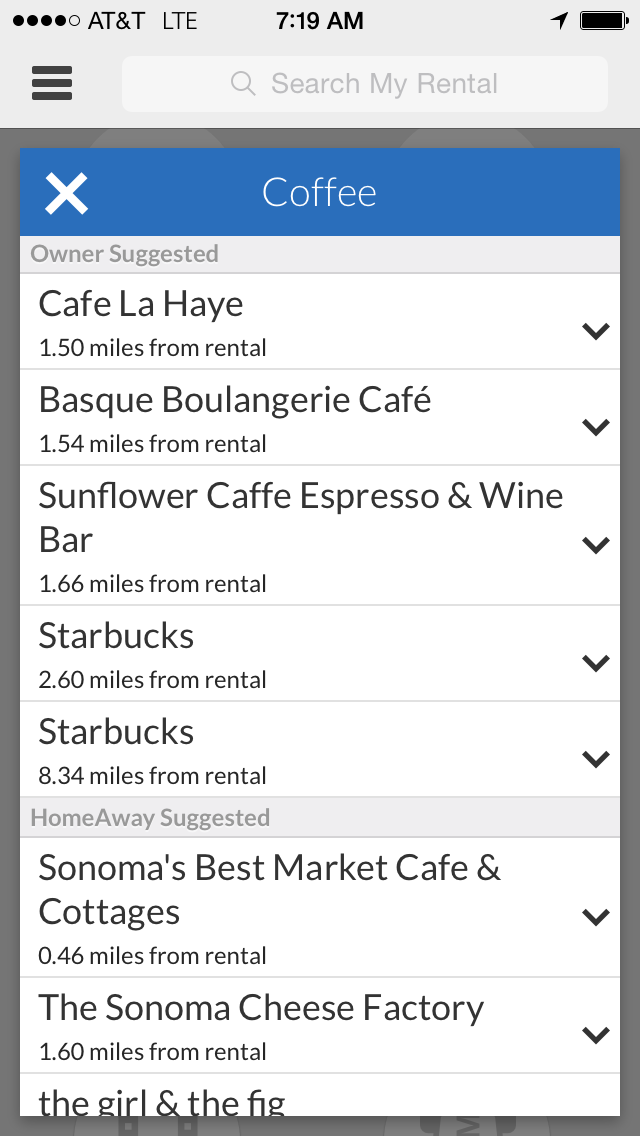Viewport: 640px width, 1136px height.
Task: Open Basque Boulangerie Café details
Action: click(235, 417)
